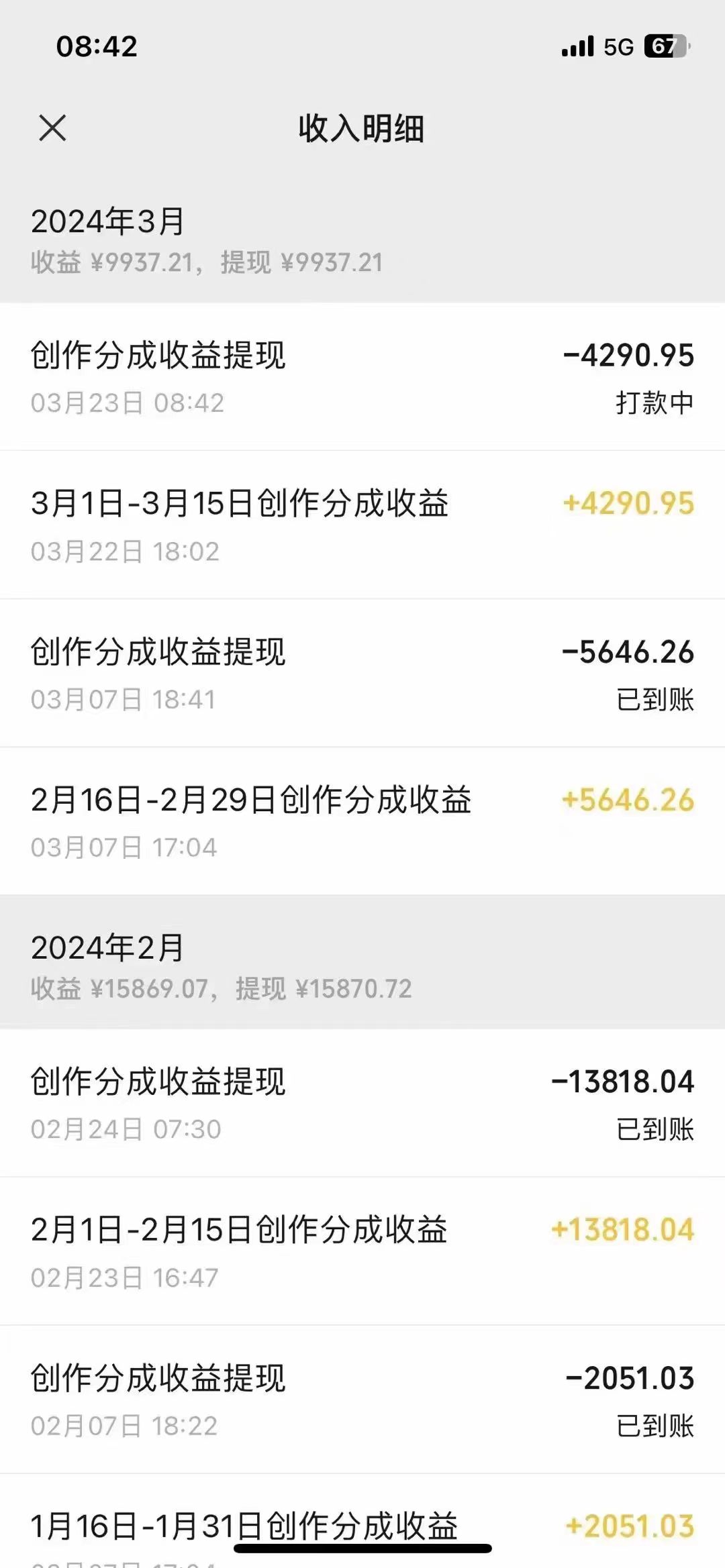Screen dimensions: 725x1568
Task: Open the withdrawal entry of -13818.04
Action: pyautogui.click(x=362, y=1104)
